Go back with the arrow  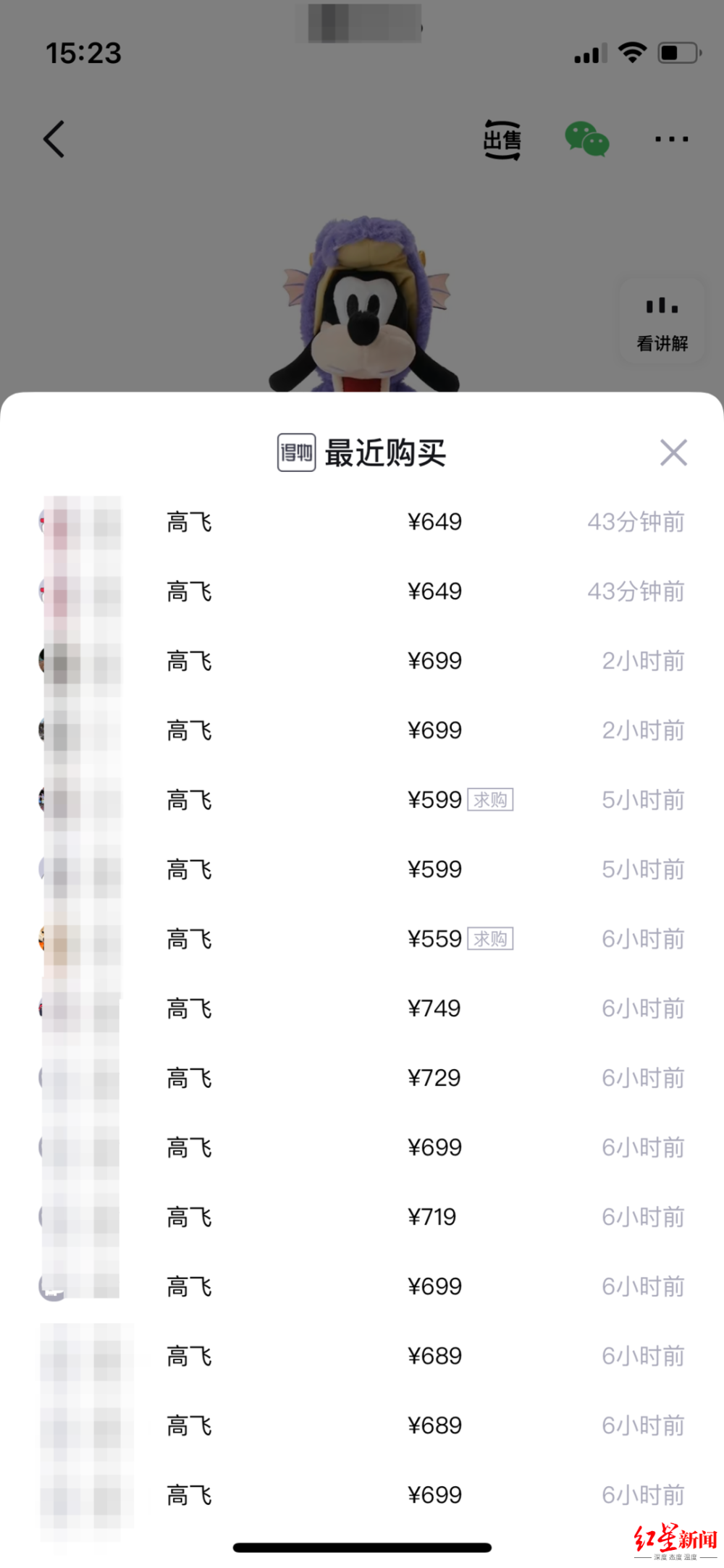(54, 139)
